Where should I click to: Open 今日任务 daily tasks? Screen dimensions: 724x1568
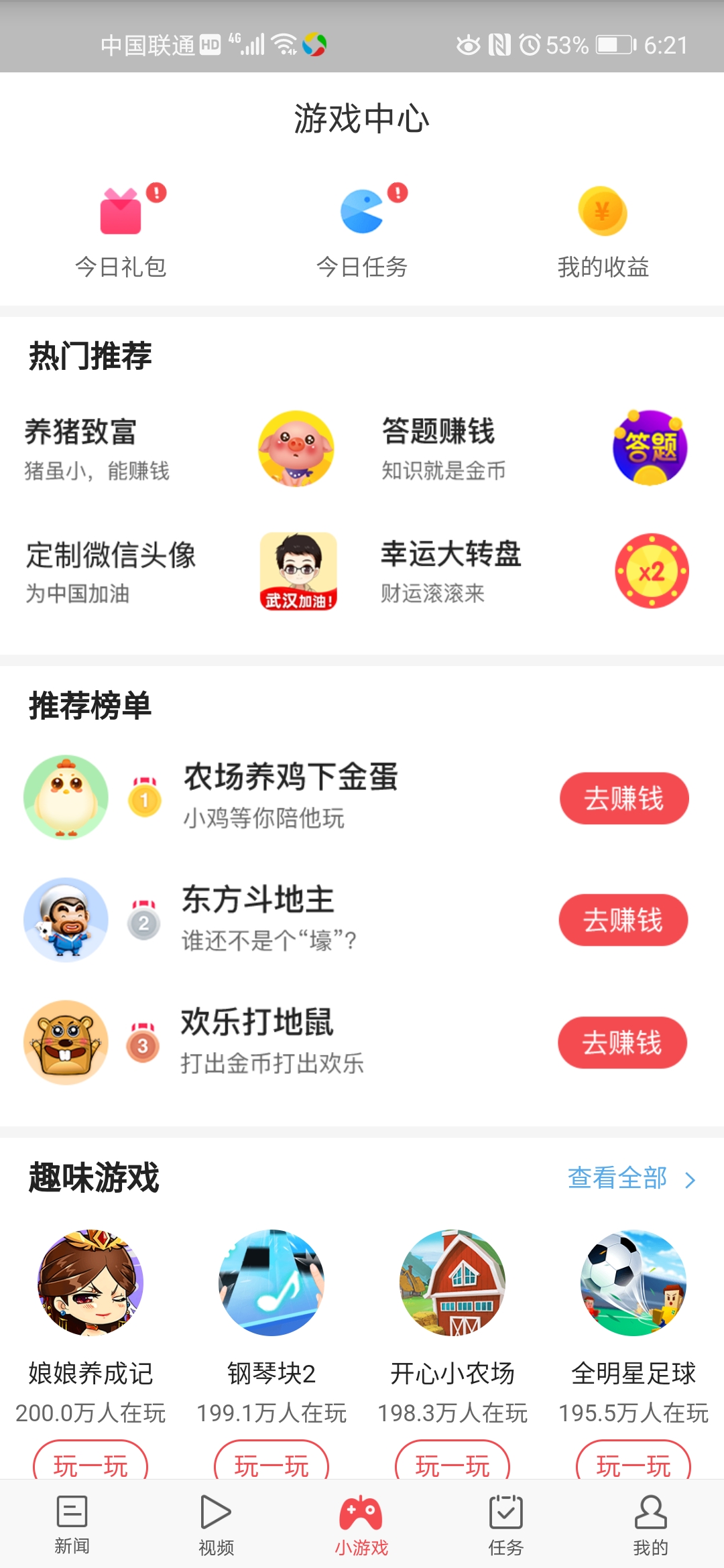click(362, 231)
